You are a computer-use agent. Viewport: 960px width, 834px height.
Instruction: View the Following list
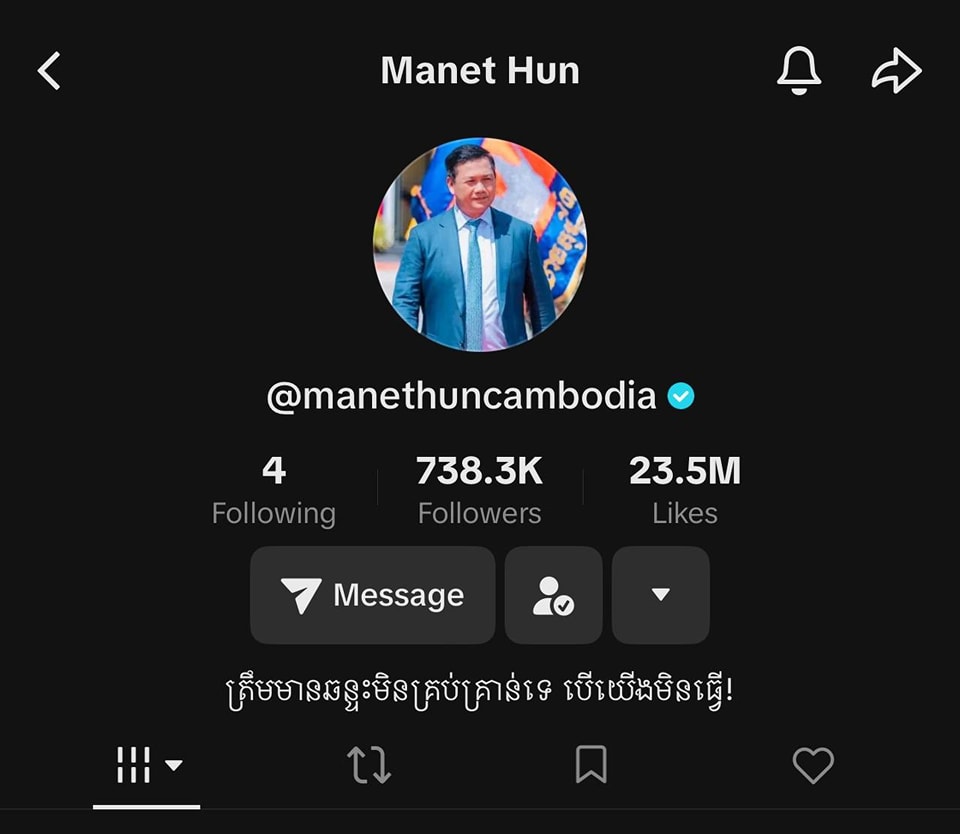click(273, 490)
